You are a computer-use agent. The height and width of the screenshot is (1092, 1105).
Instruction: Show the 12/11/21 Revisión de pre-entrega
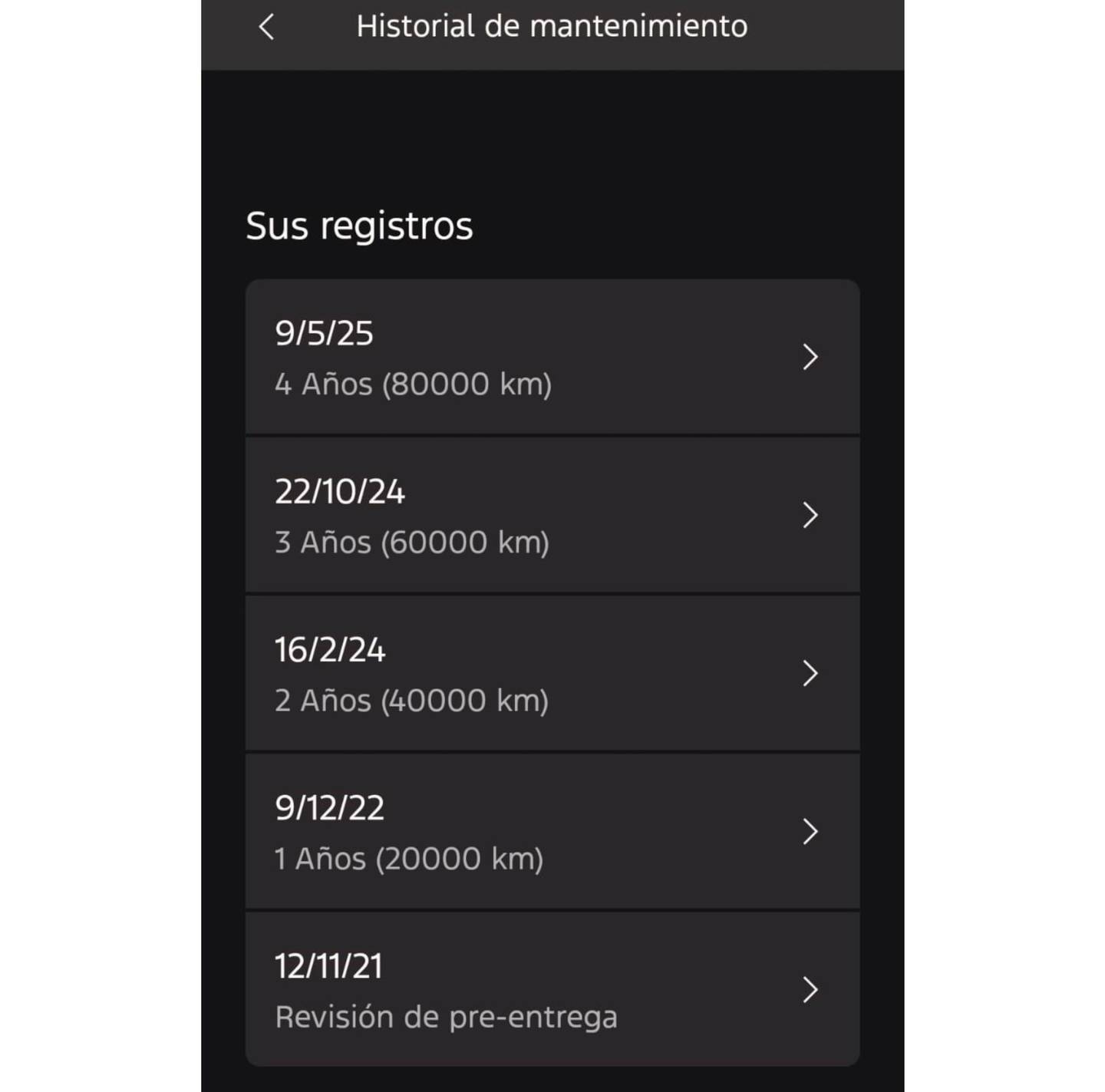click(552, 990)
